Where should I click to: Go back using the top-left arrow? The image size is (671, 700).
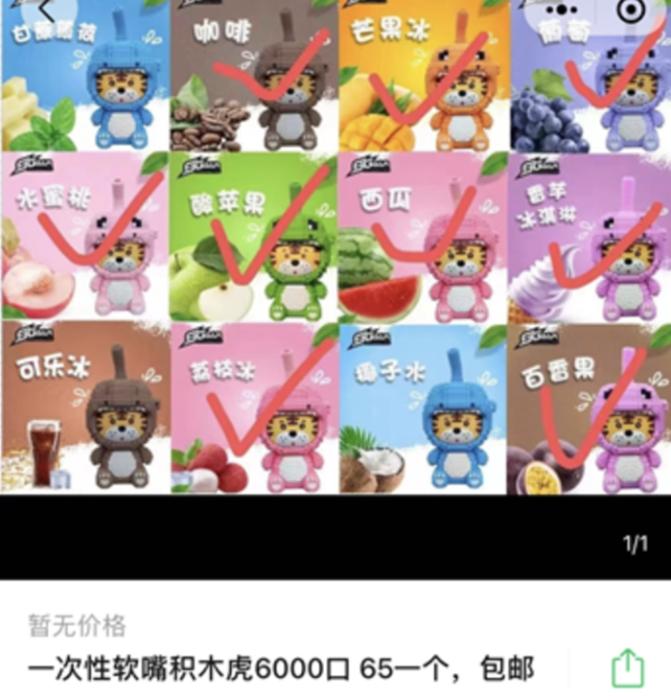pos(46,9)
